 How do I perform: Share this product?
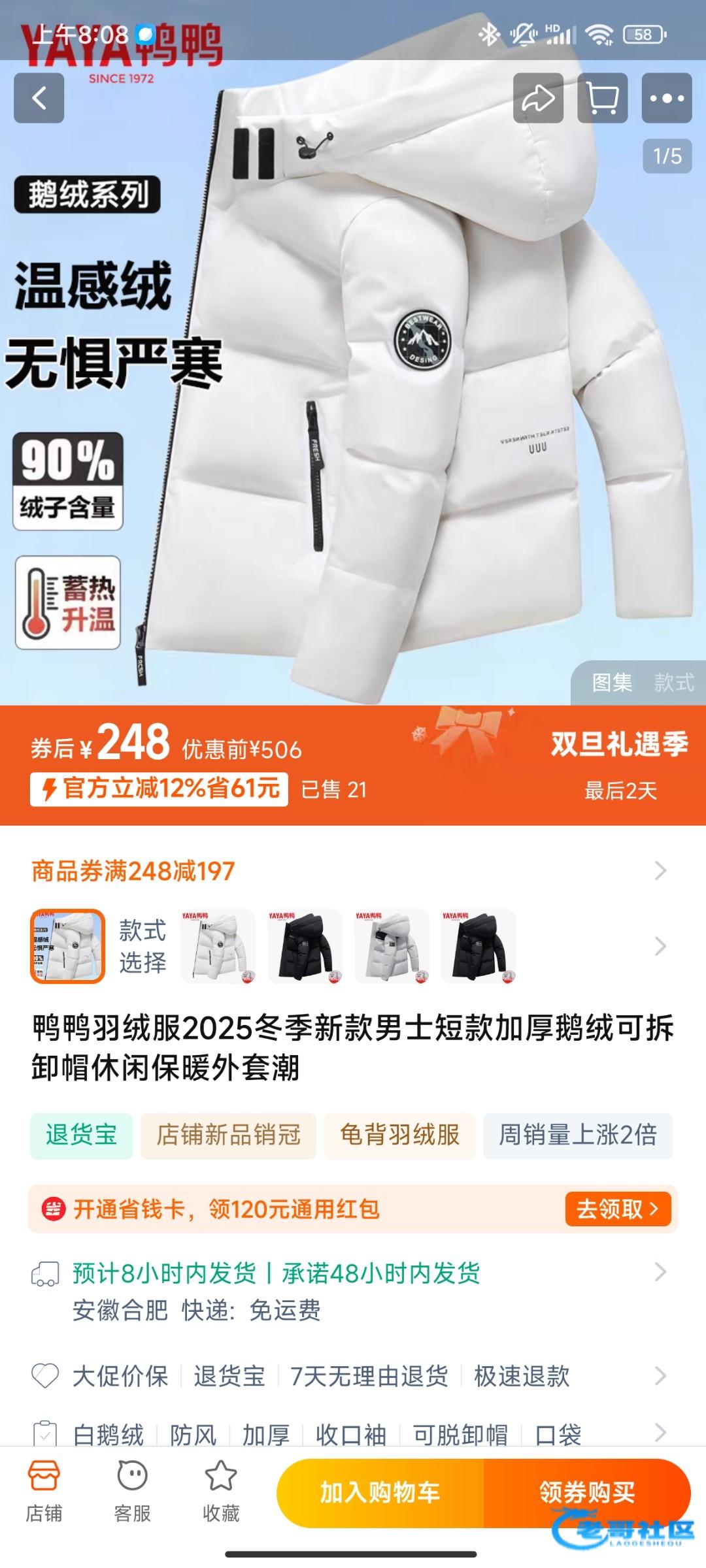pyautogui.click(x=538, y=98)
